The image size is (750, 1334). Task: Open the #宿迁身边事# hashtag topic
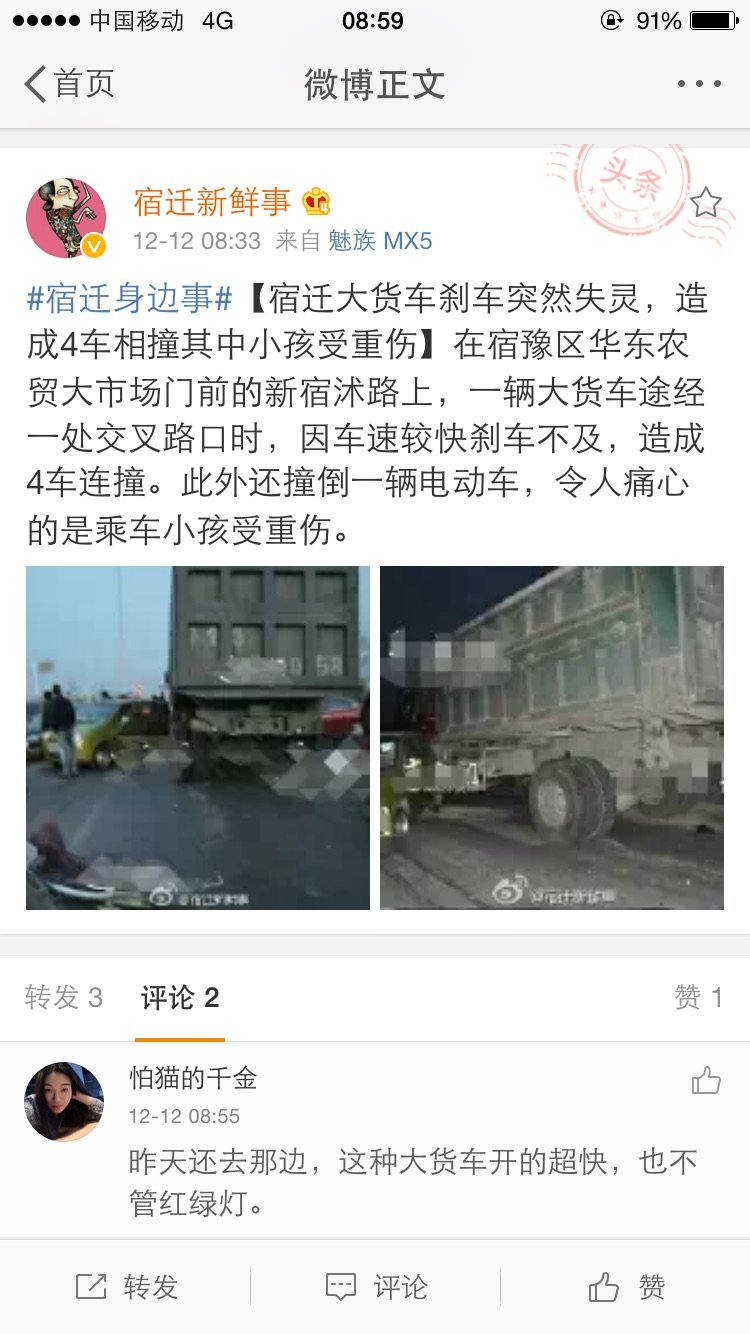tap(130, 298)
